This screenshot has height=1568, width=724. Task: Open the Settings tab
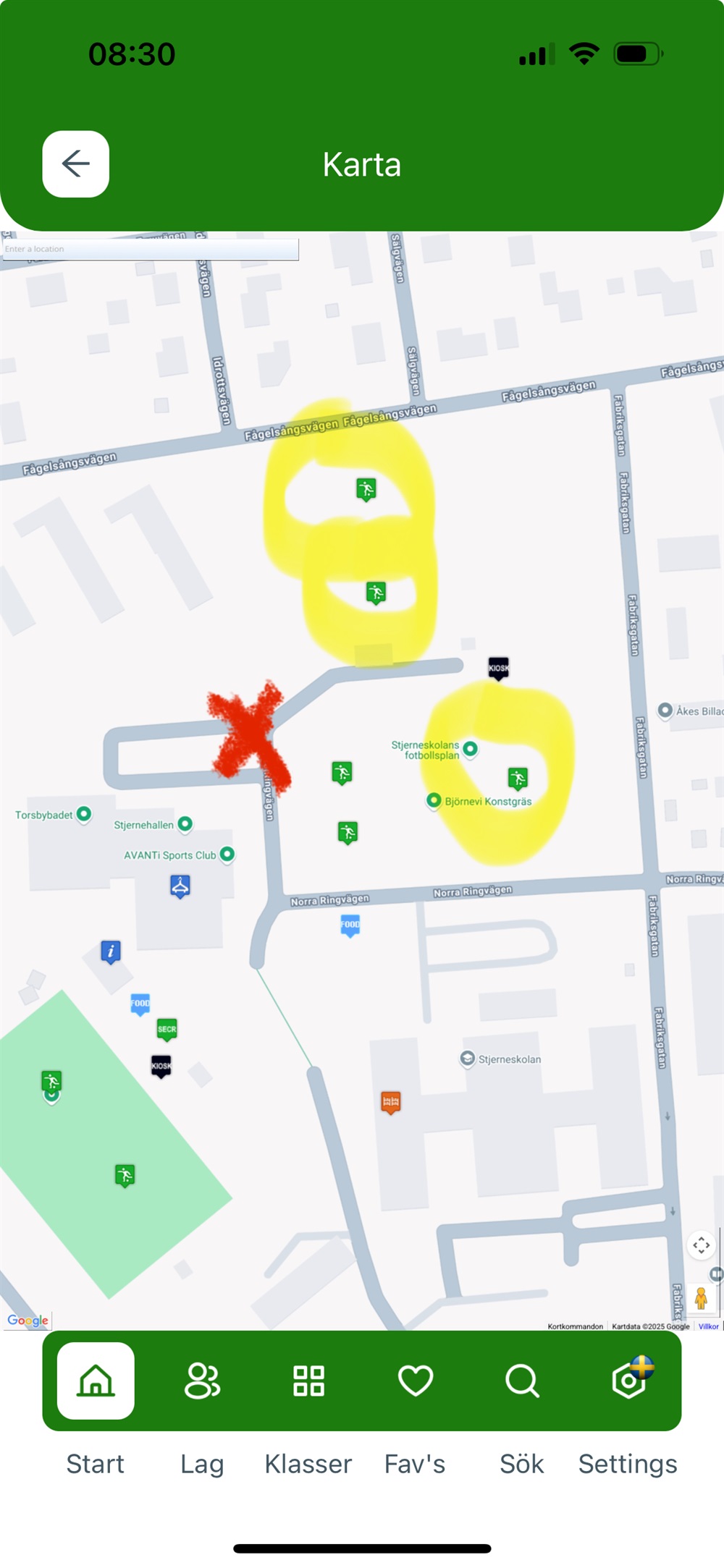pyautogui.click(x=628, y=1381)
